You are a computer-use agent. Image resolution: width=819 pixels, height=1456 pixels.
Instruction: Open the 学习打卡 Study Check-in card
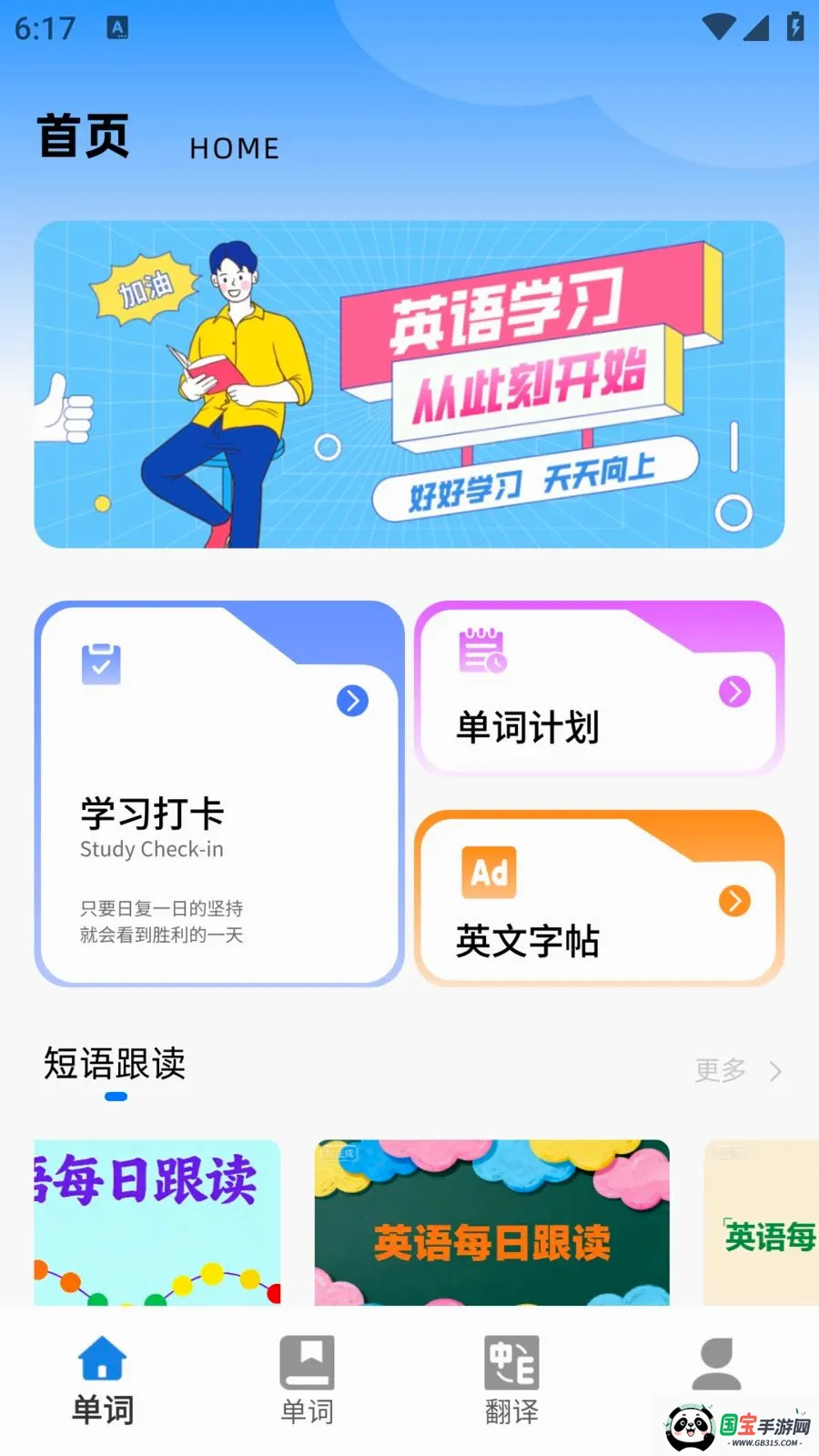(219, 794)
